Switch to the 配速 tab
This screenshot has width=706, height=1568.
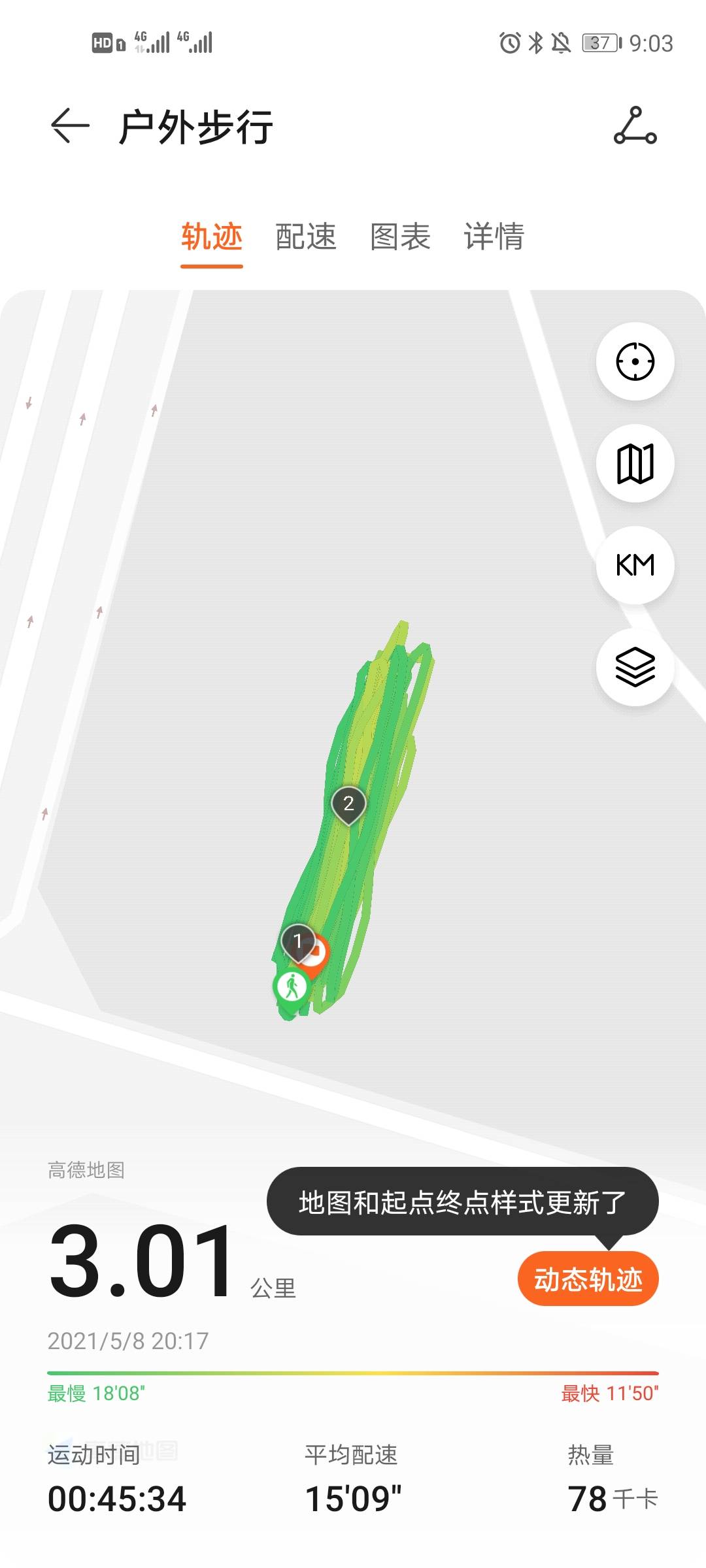click(306, 237)
